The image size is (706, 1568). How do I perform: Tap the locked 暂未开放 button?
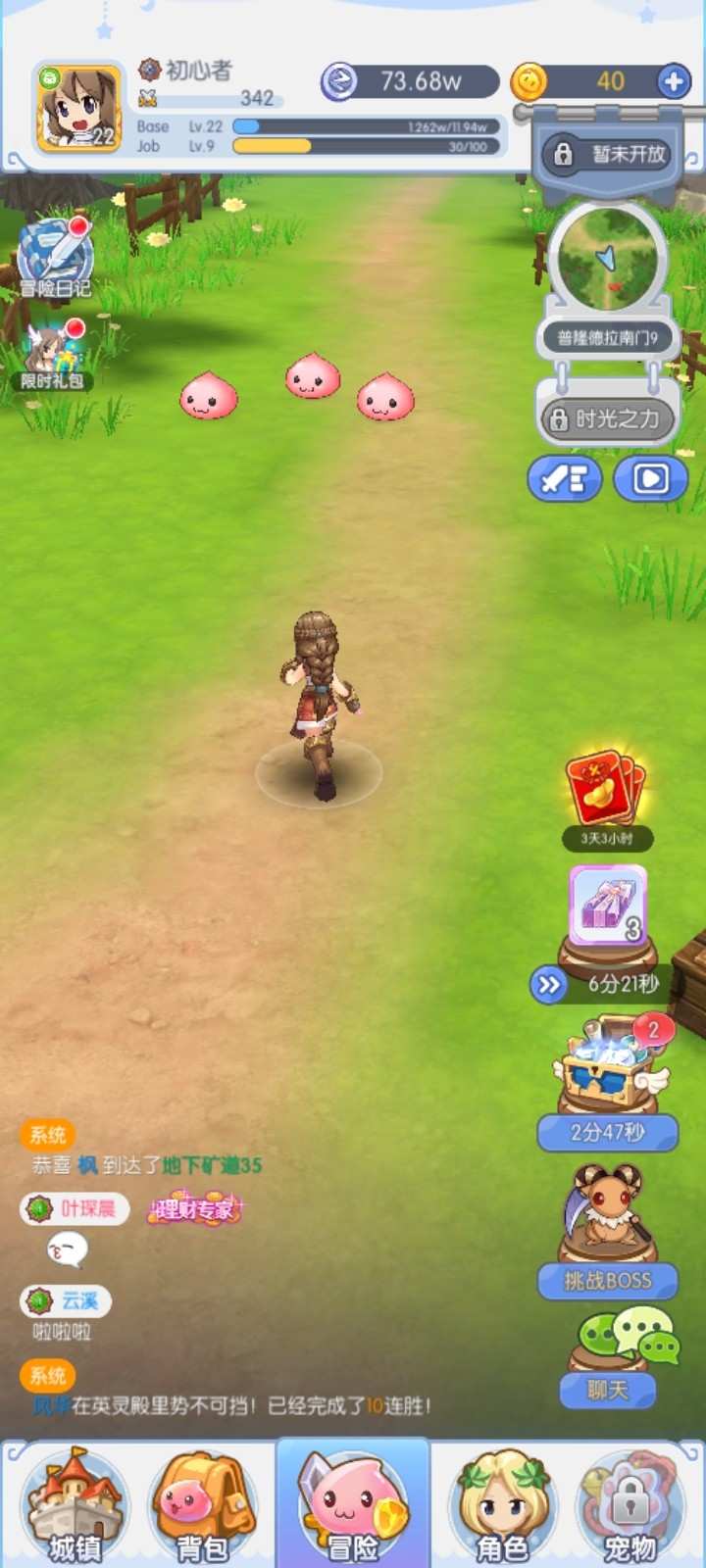point(608,154)
